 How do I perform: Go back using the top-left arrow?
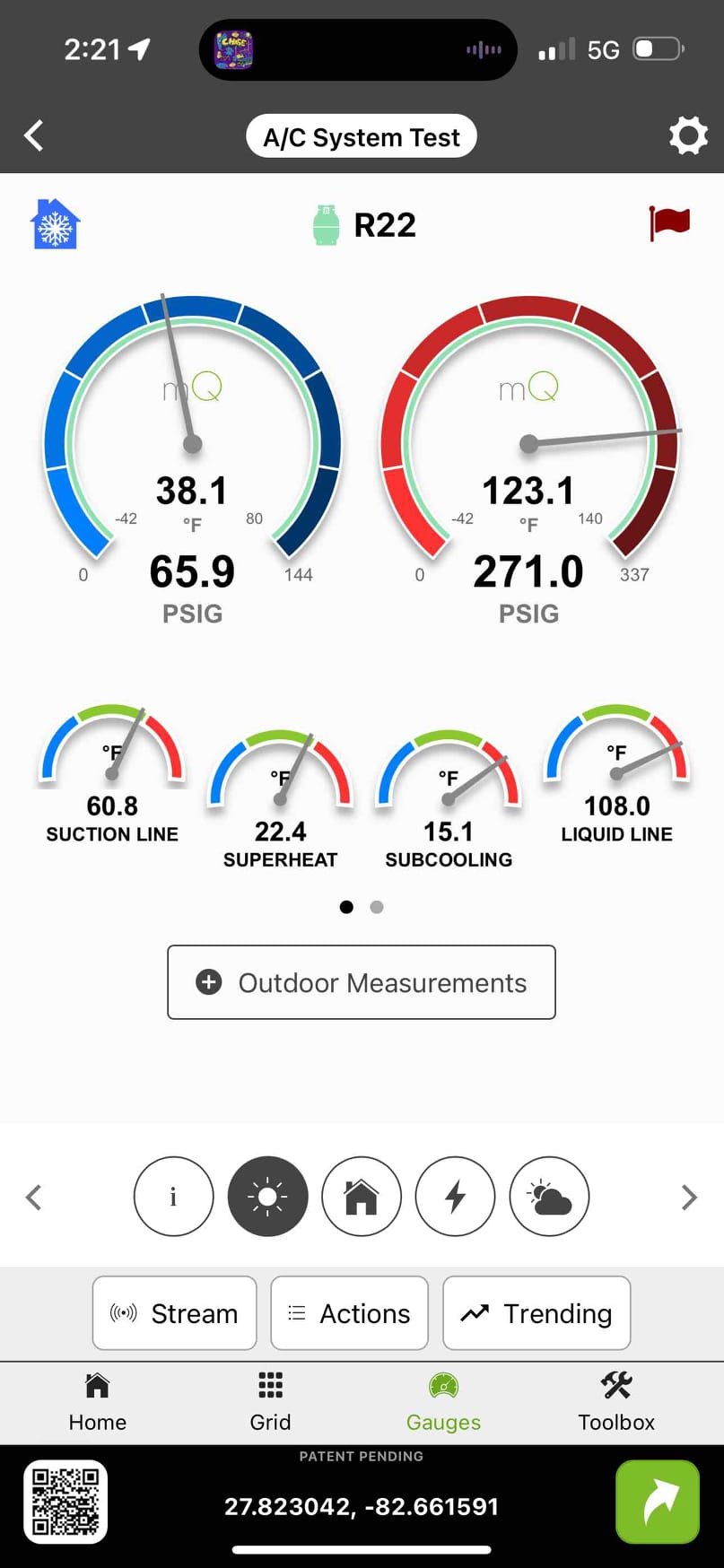pyautogui.click(x=34, y=136)
